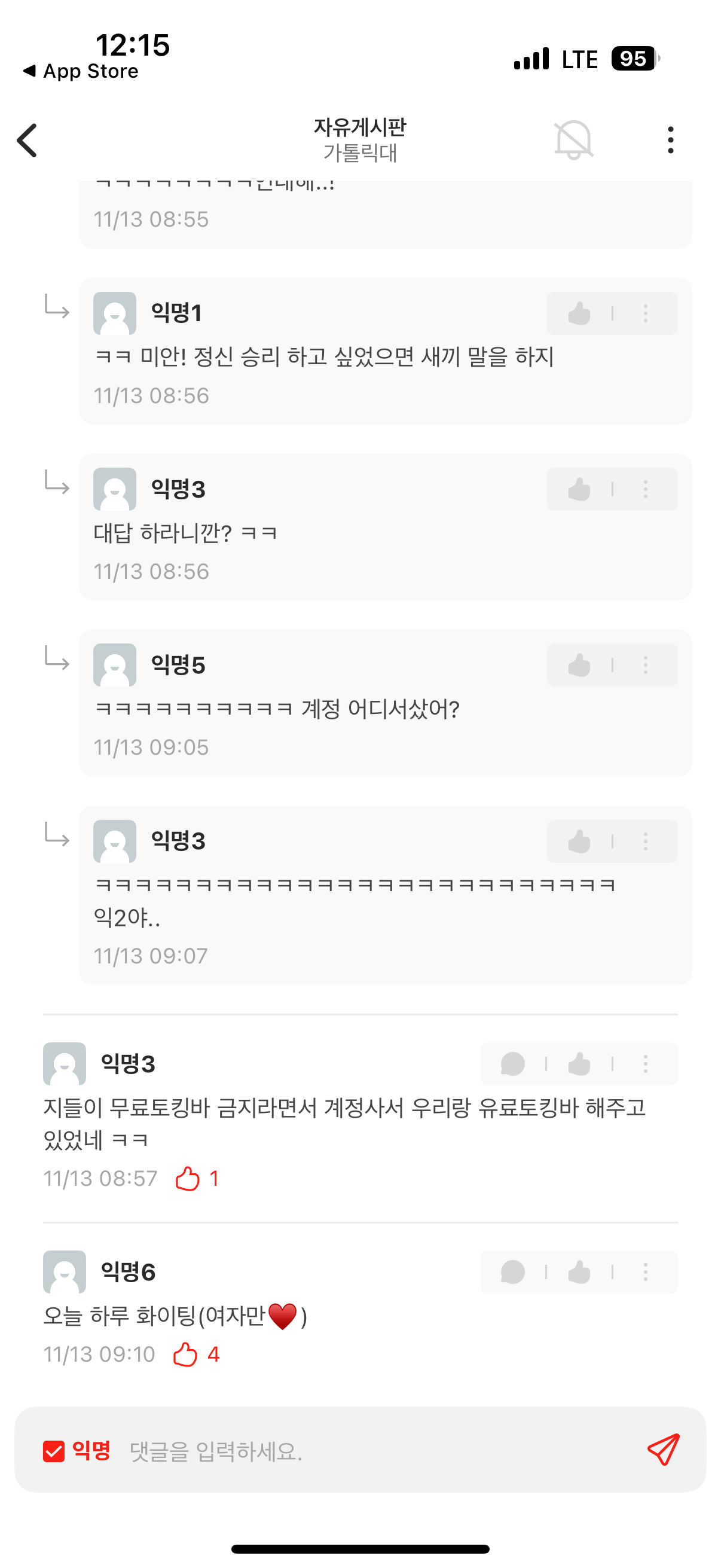Like 익명3's reply saying 익2야

(x=579, y=842)
